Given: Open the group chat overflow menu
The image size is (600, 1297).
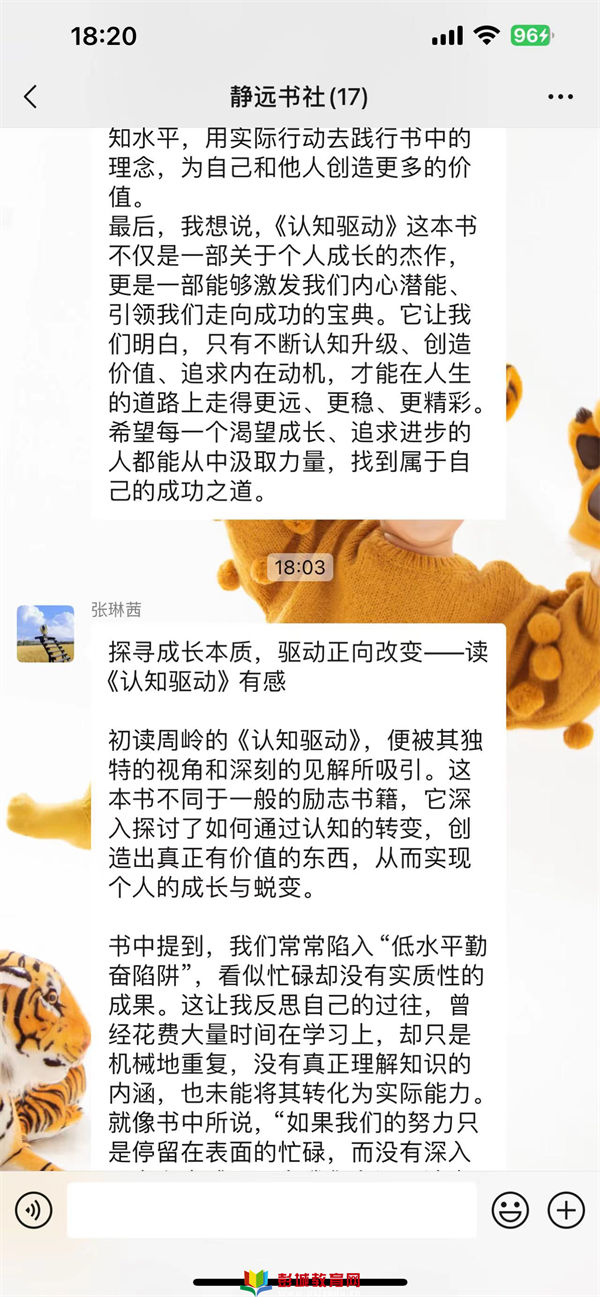Looking at the screenshot, I should tap(560, 97).
